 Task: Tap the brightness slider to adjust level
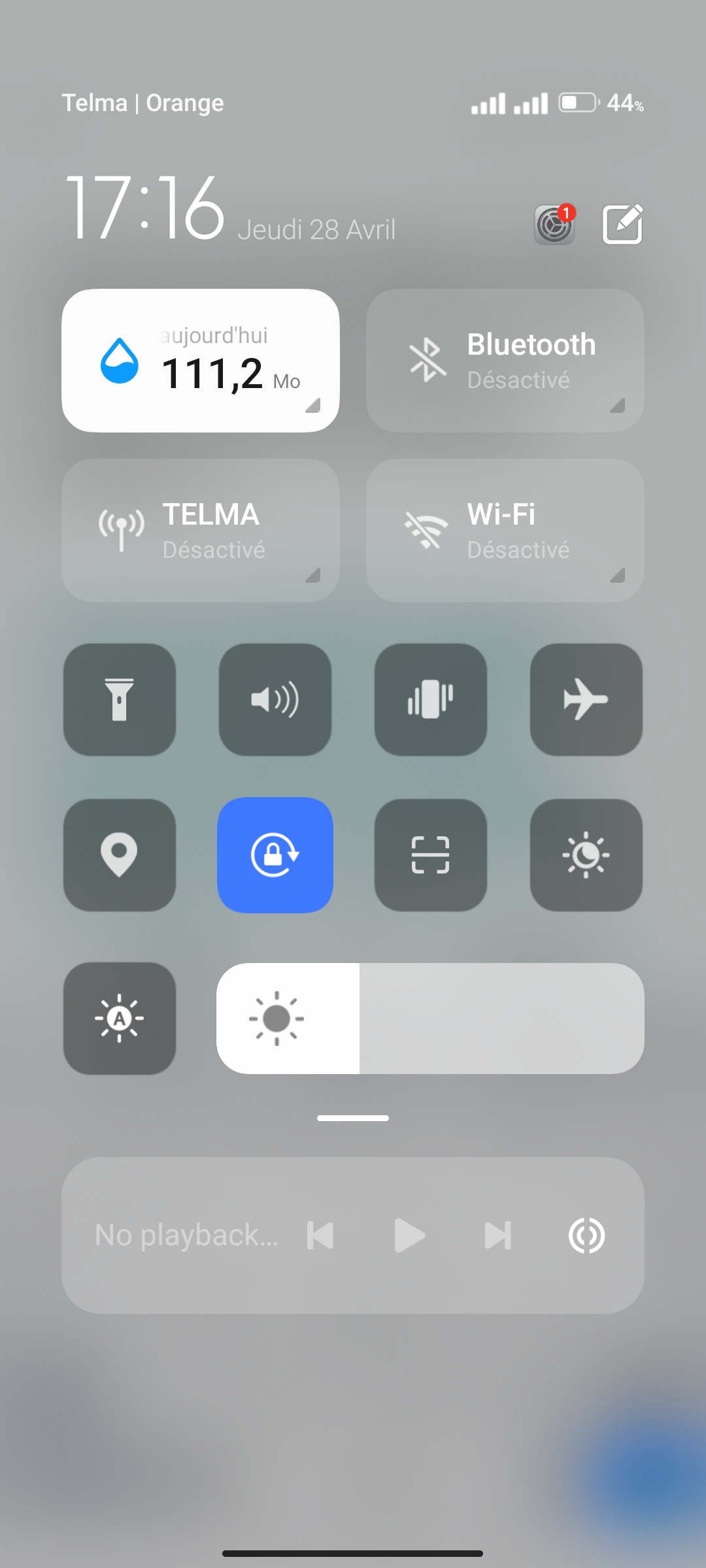click(x=430, y=1019)
